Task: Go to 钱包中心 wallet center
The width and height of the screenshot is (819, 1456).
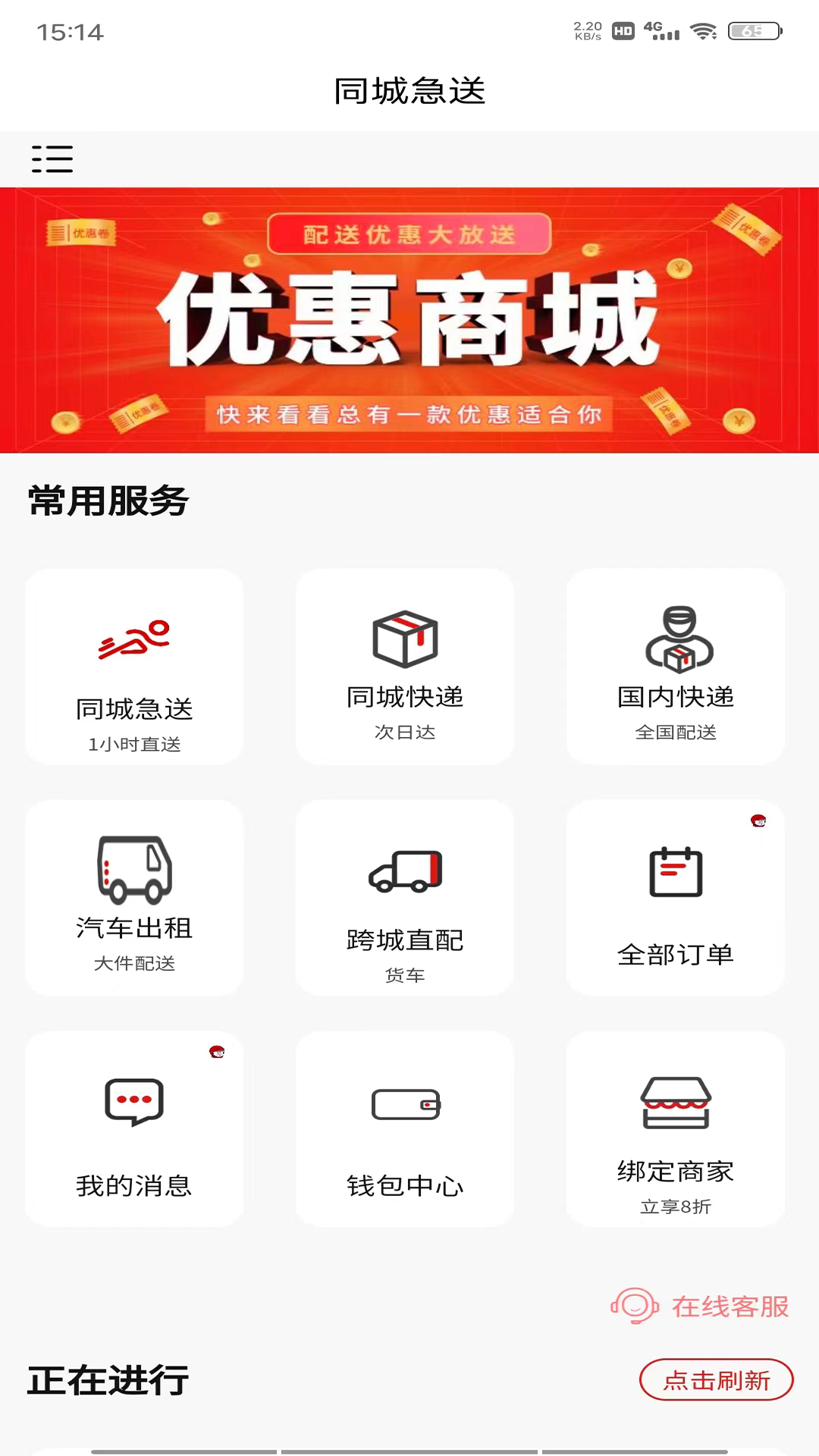Action: click(x=405, y=1128)
